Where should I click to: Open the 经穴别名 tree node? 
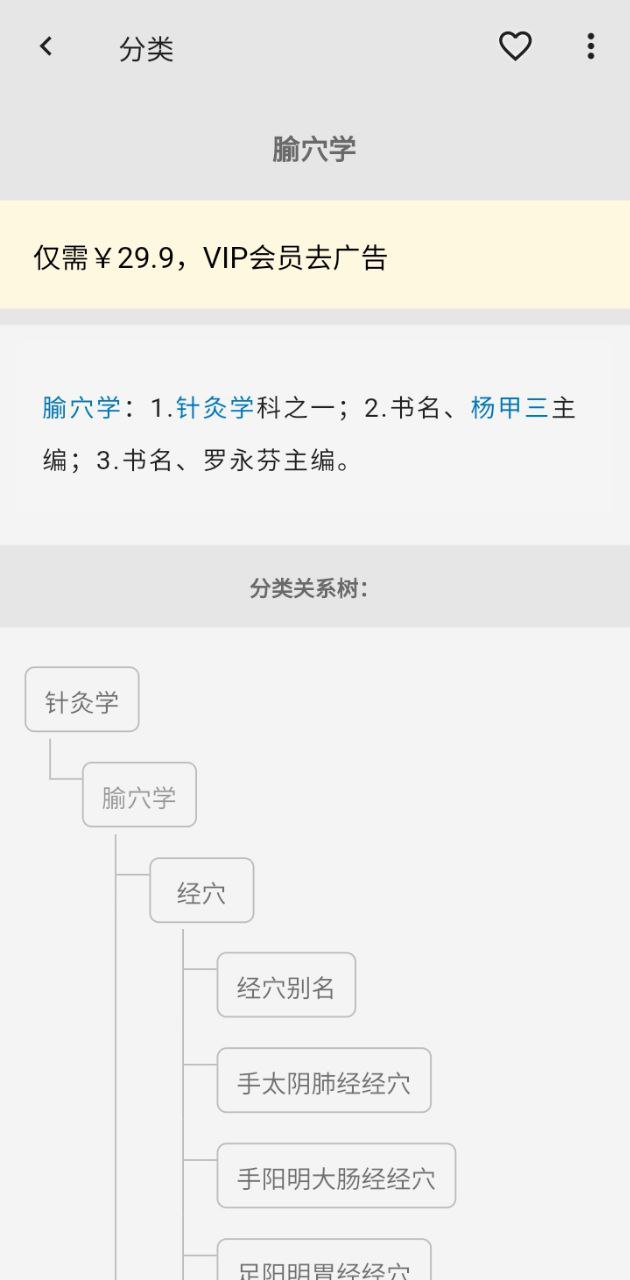coord(286,986)
